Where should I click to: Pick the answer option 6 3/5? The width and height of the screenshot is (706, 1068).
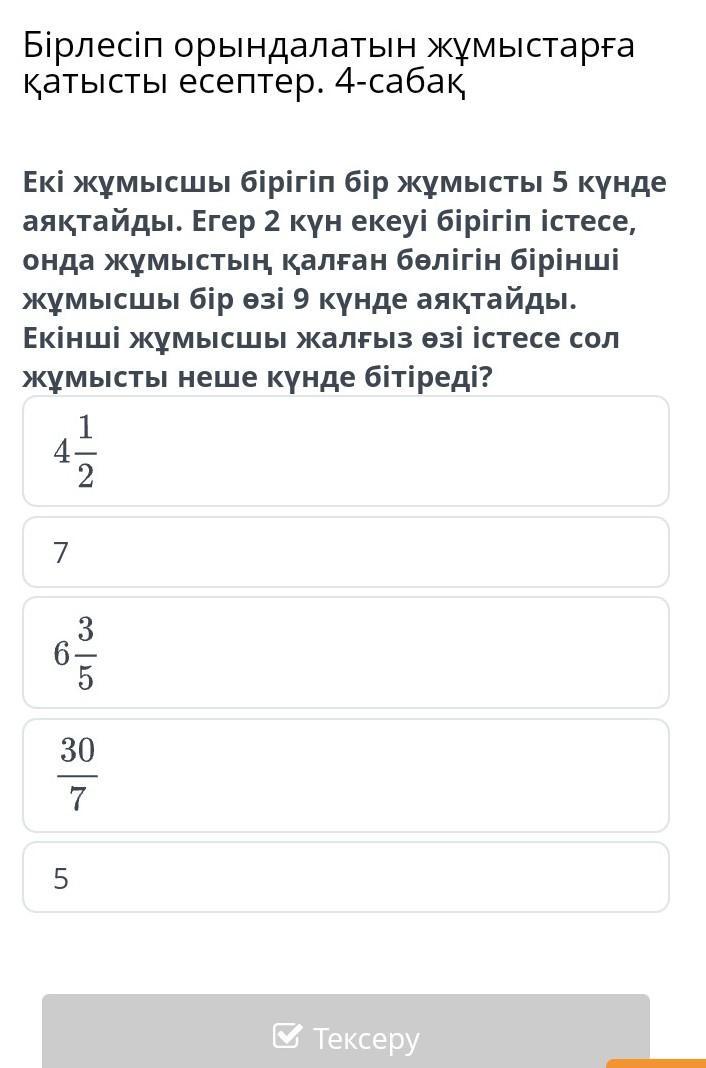345,653
